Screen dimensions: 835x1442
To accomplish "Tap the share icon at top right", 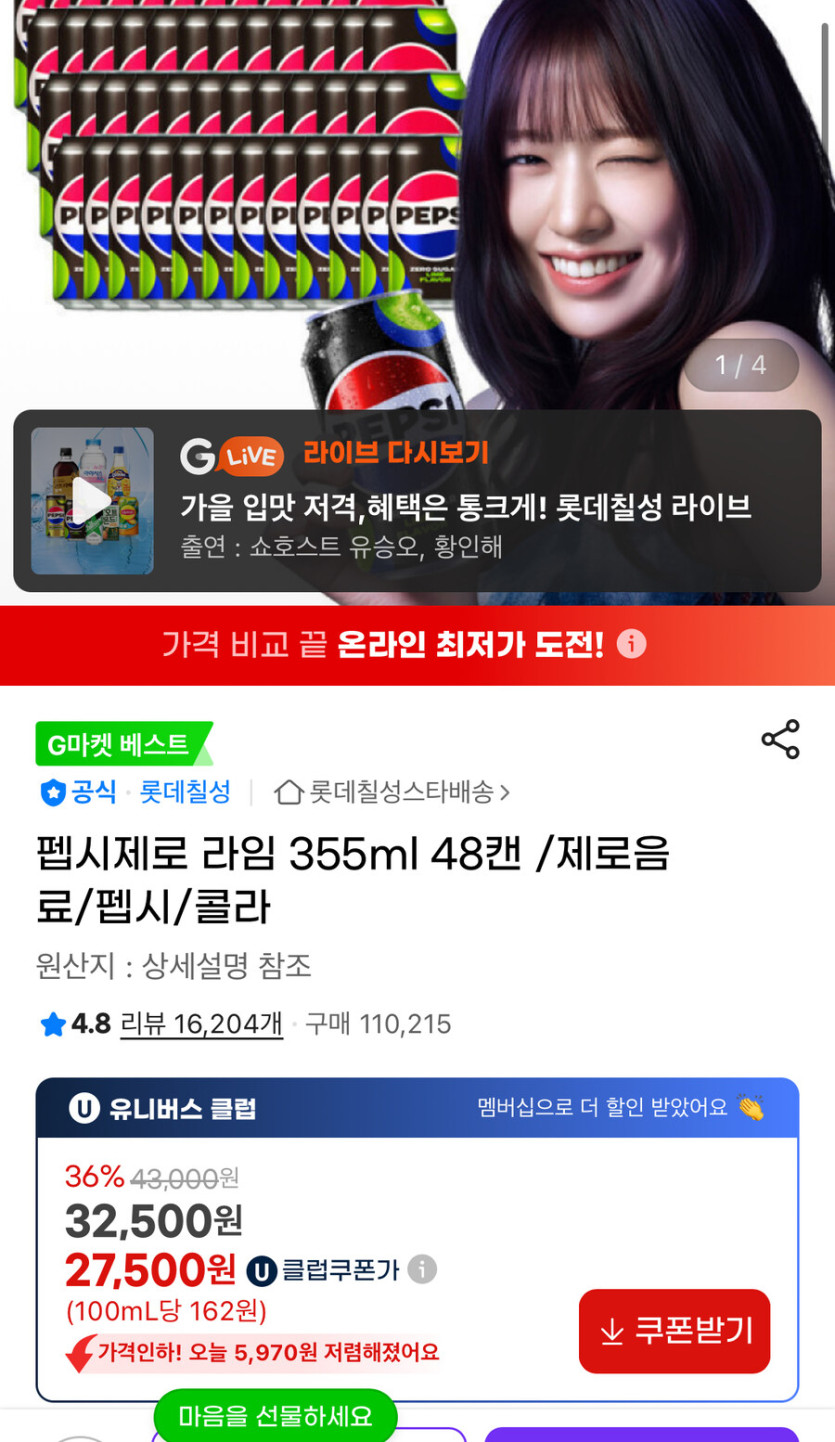I will (780, 738).
